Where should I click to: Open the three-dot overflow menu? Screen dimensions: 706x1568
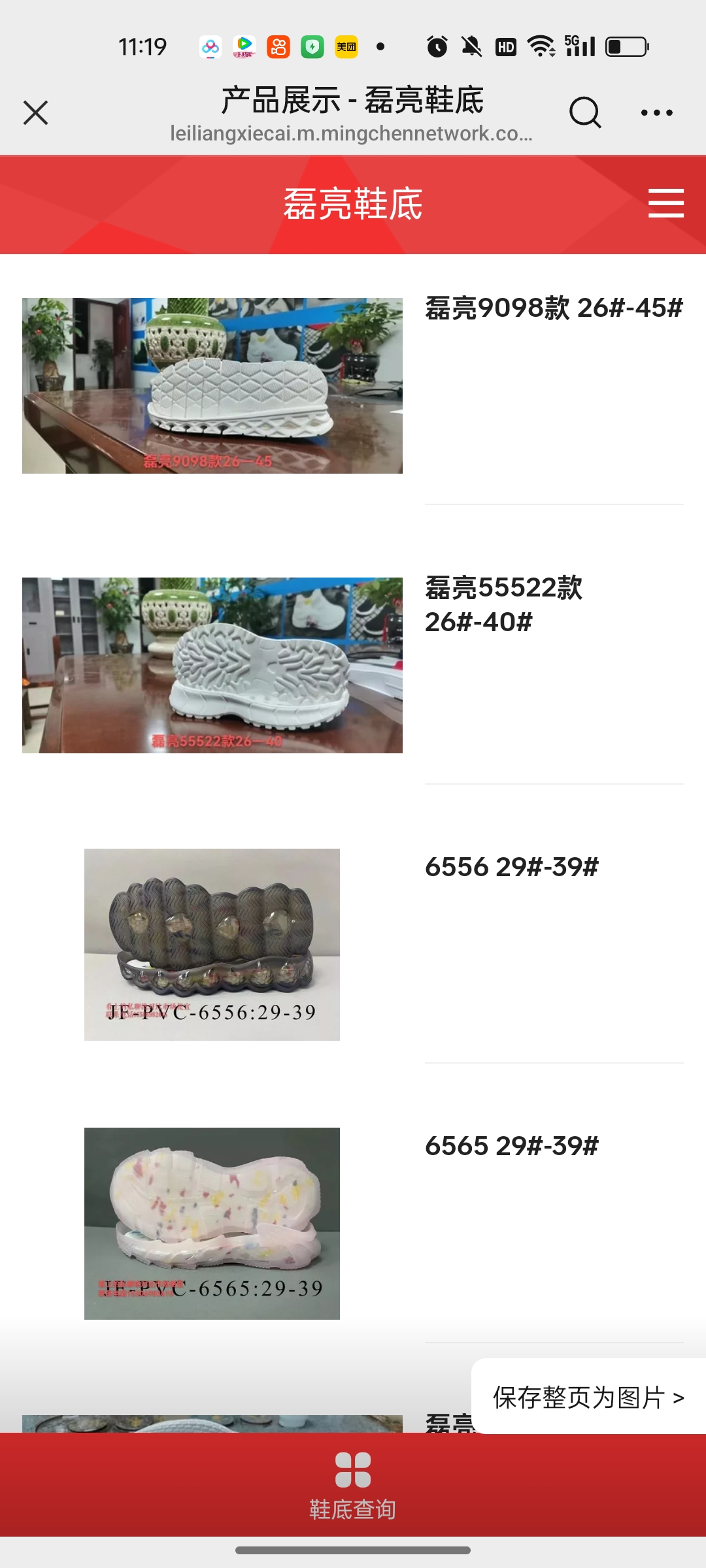click(656, 112)
